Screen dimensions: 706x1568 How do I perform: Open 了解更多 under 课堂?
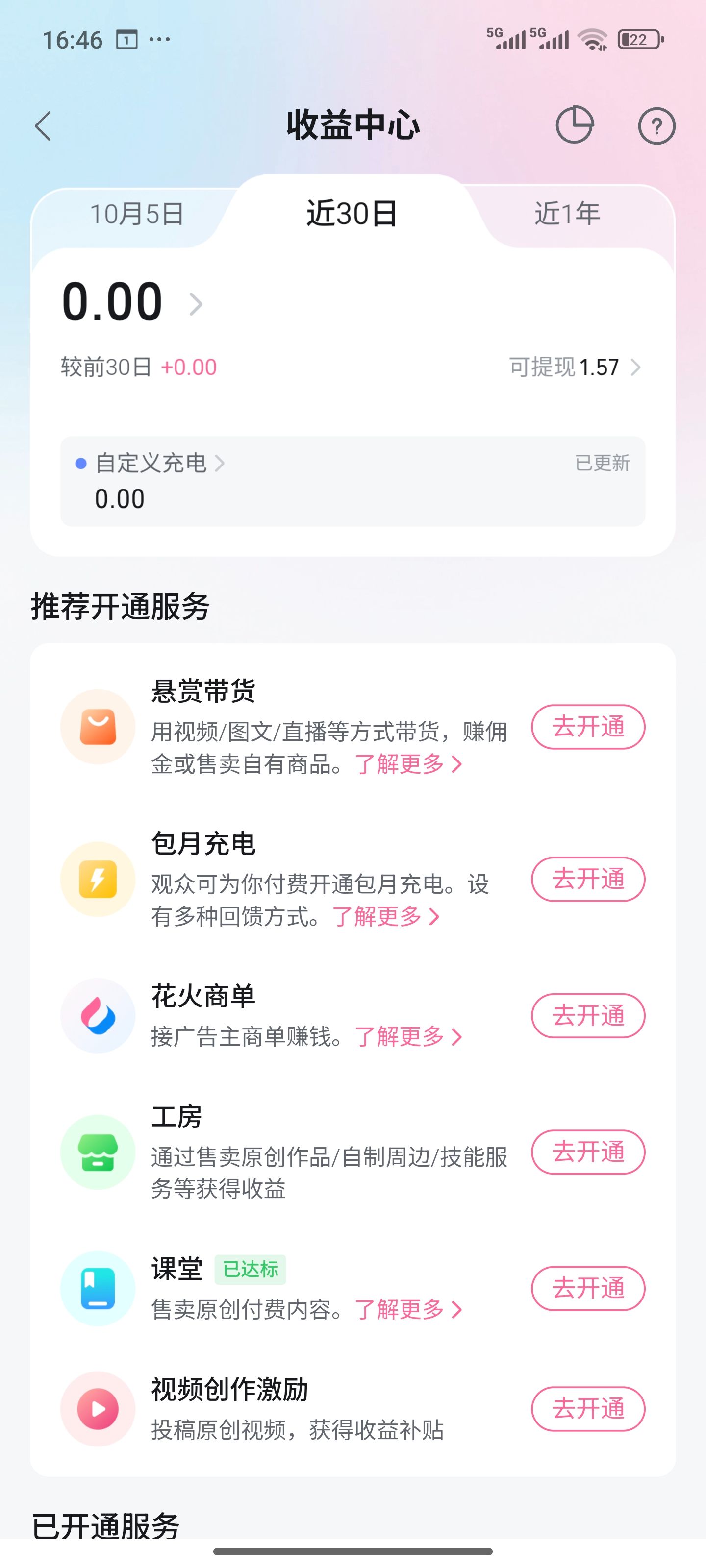point(408,1309)
